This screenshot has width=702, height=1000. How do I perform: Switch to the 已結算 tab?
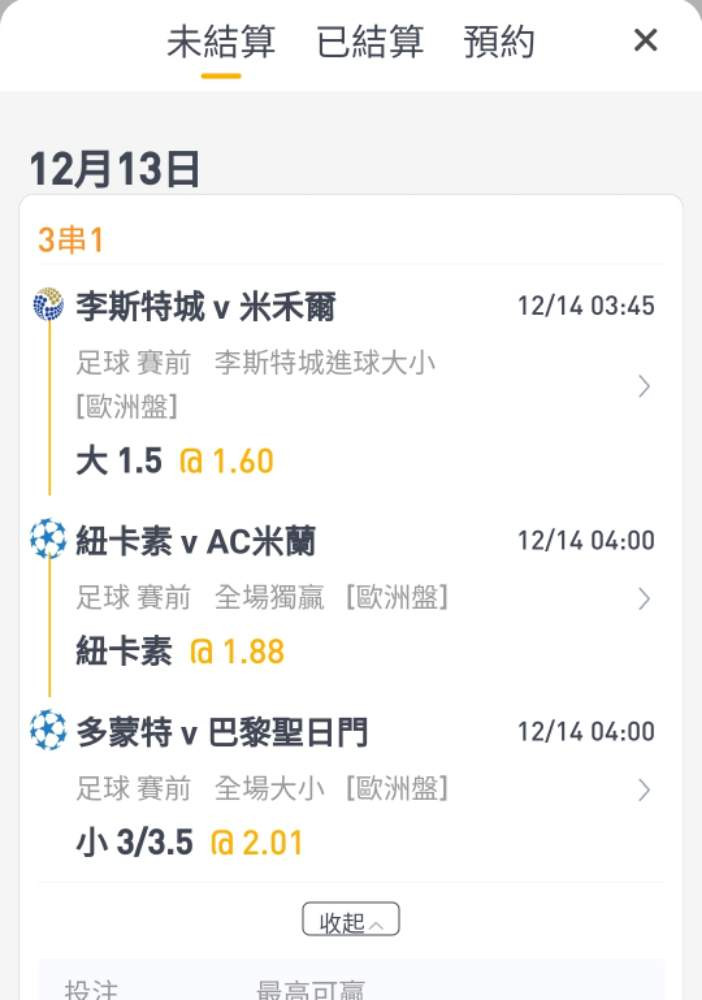[370, 42]
